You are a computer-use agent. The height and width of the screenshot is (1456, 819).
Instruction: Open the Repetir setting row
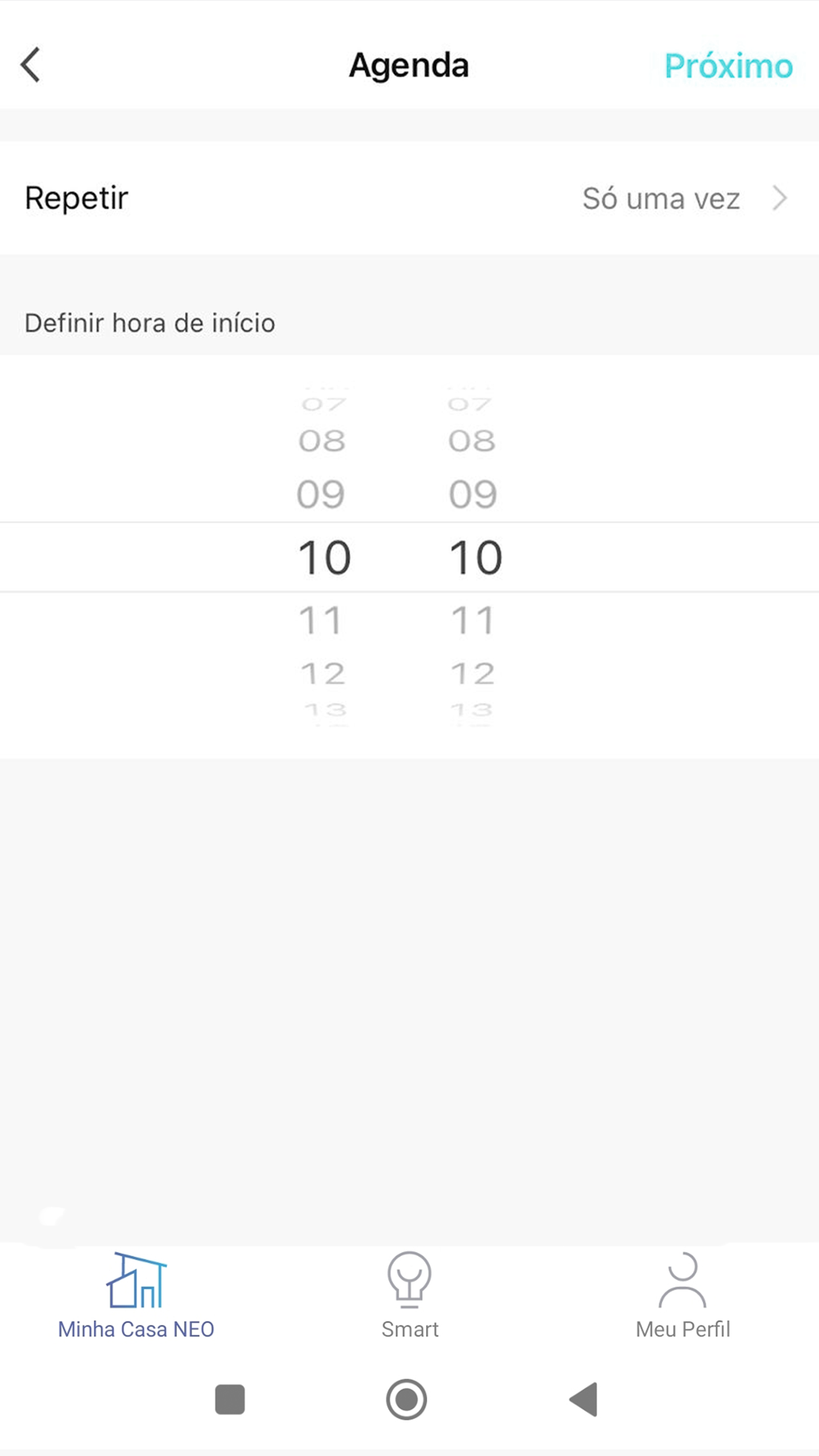(x=409, y=198)
